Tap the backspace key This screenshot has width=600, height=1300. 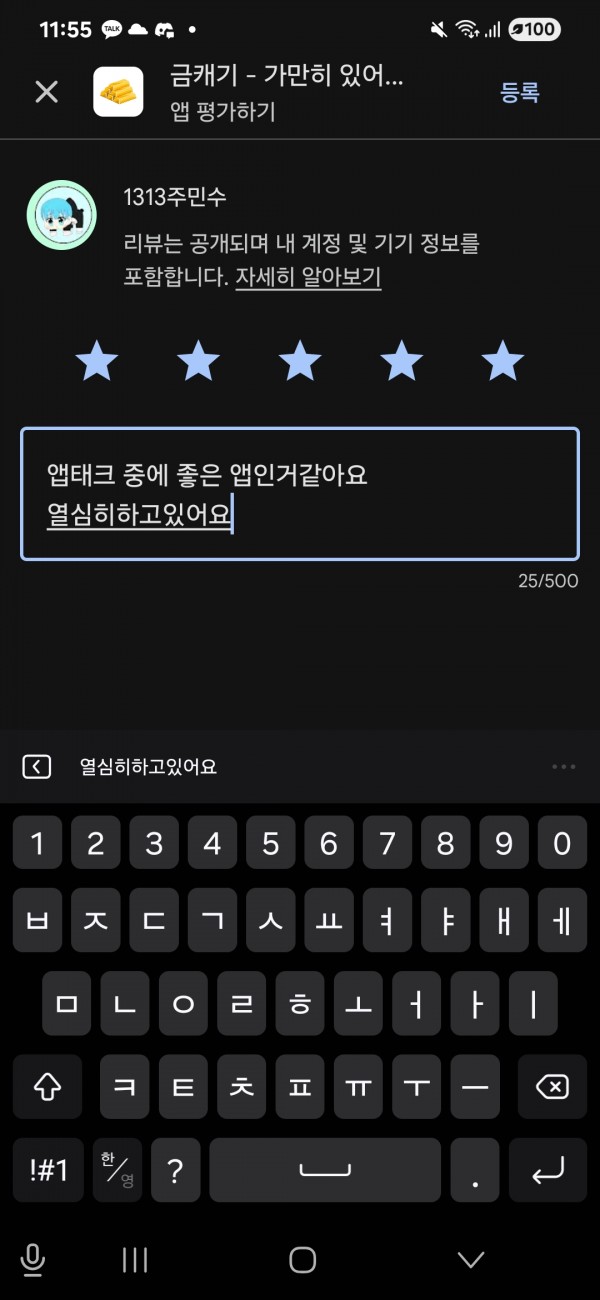(552, 1086)
